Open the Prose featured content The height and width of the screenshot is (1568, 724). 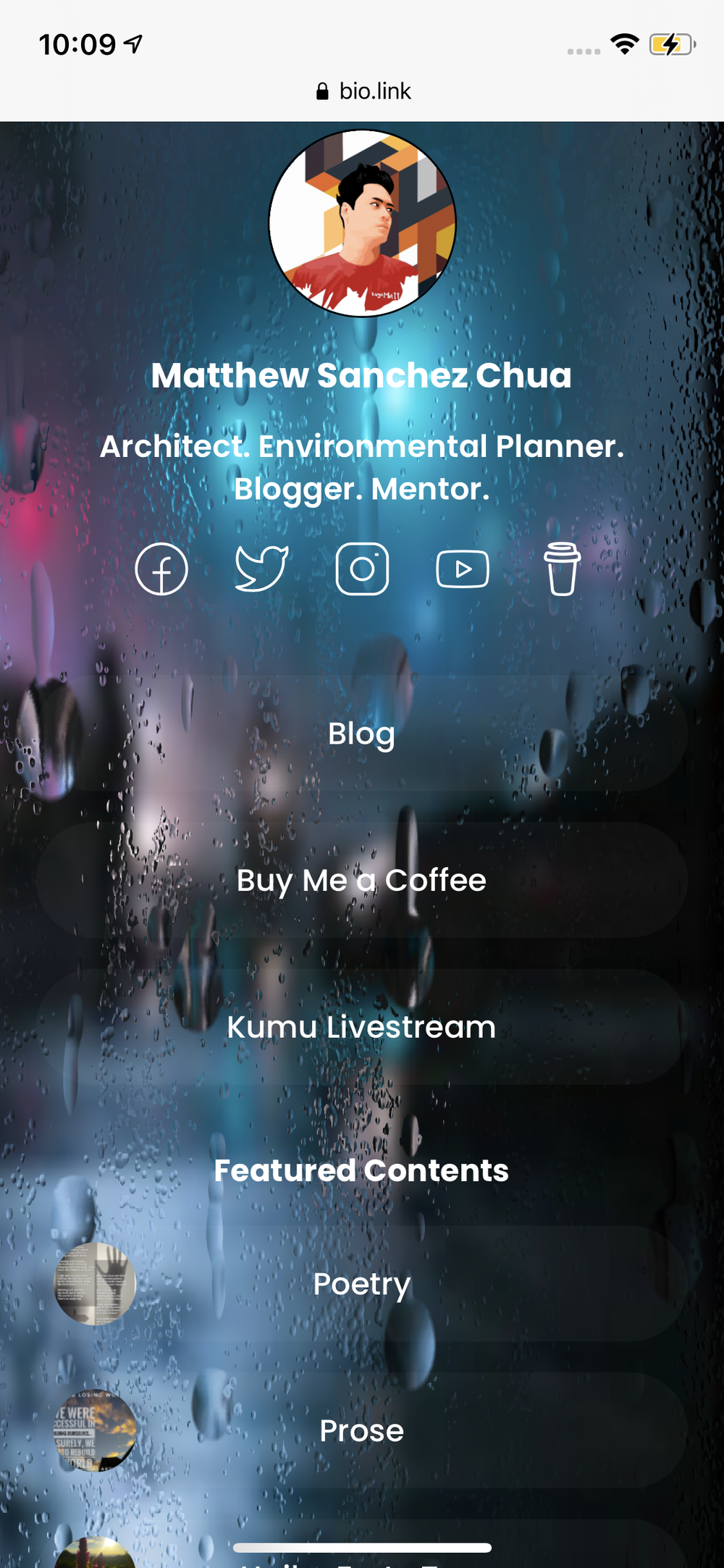(x=362, y=1431)
